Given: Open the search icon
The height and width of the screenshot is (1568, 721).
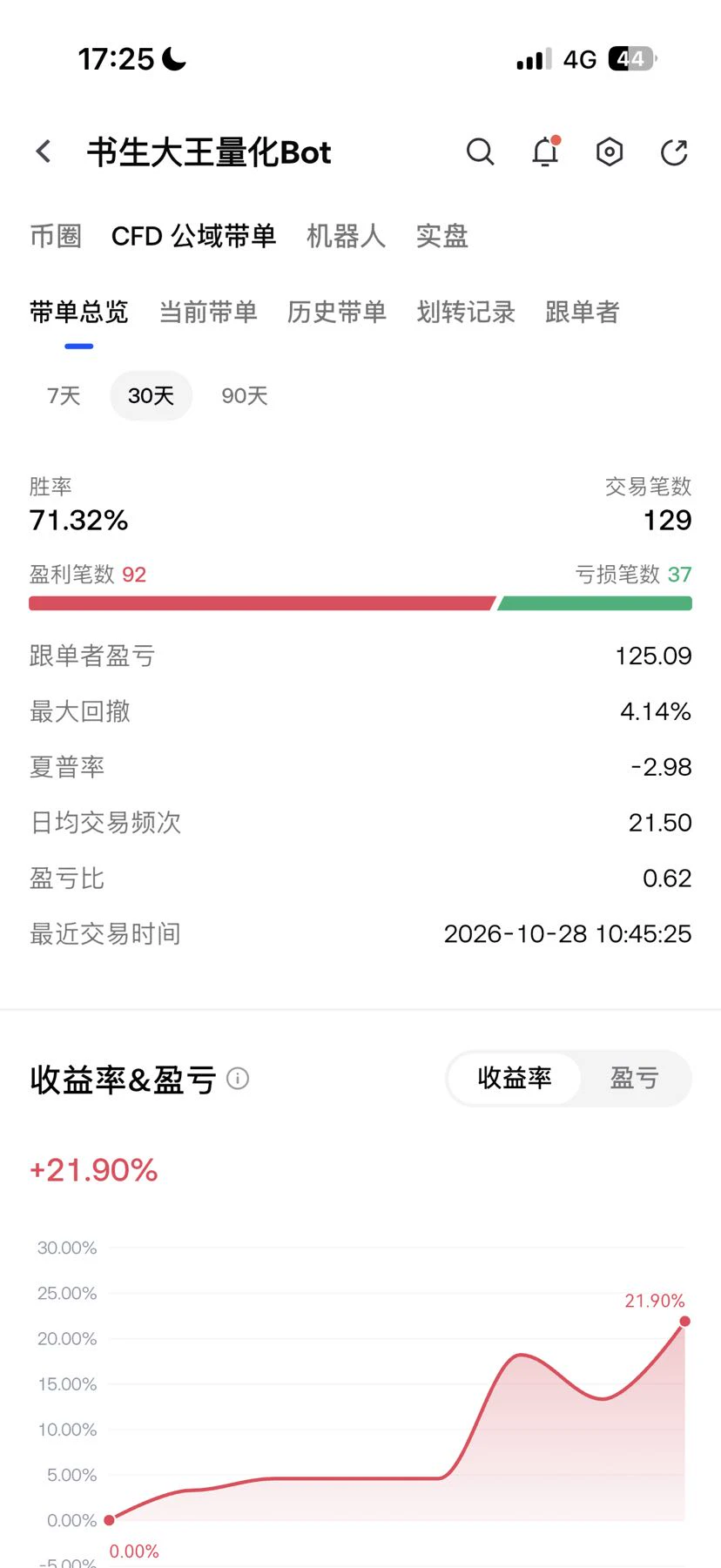Looking at the screenshot, I should tap(480, 151).
